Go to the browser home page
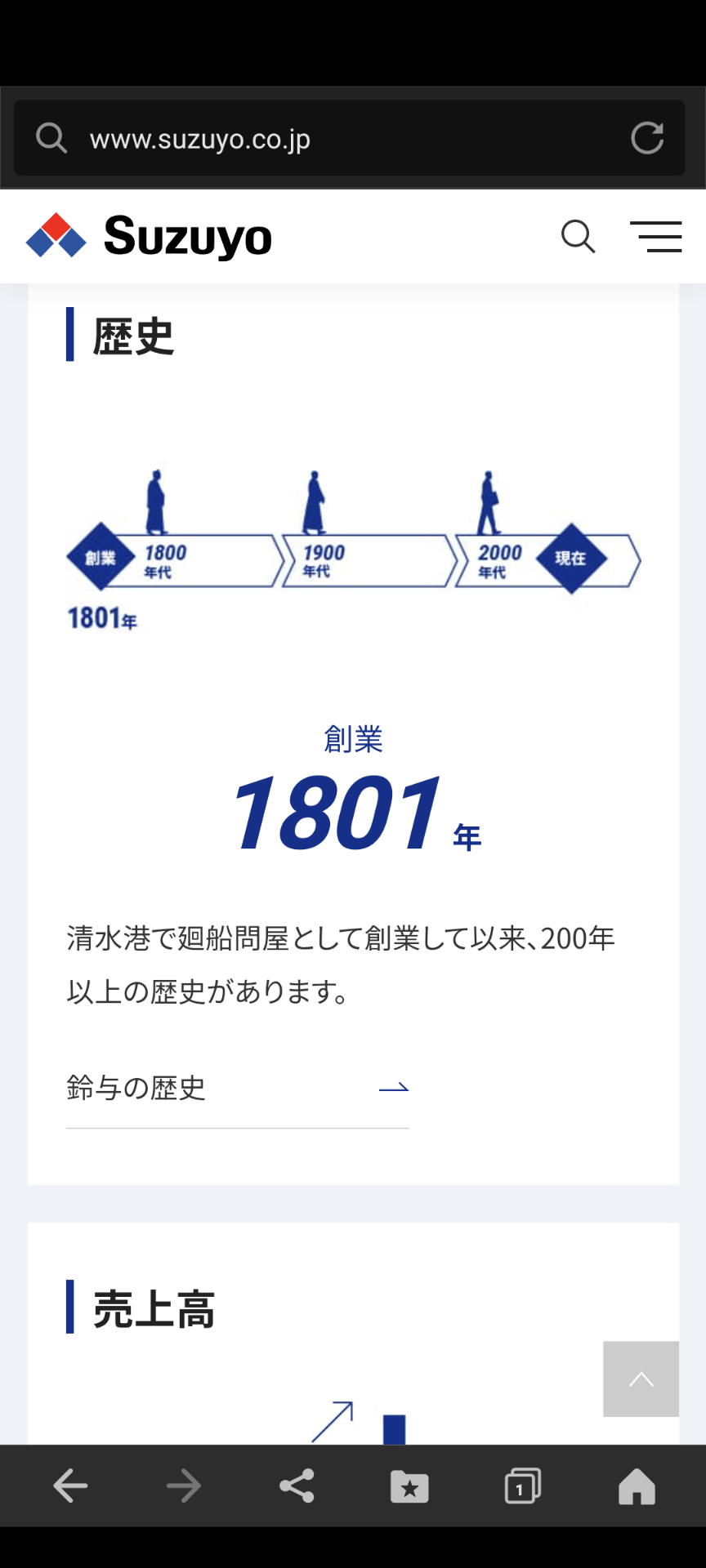This screenshot has width=706, height=1568. [x=637, y=1486]
